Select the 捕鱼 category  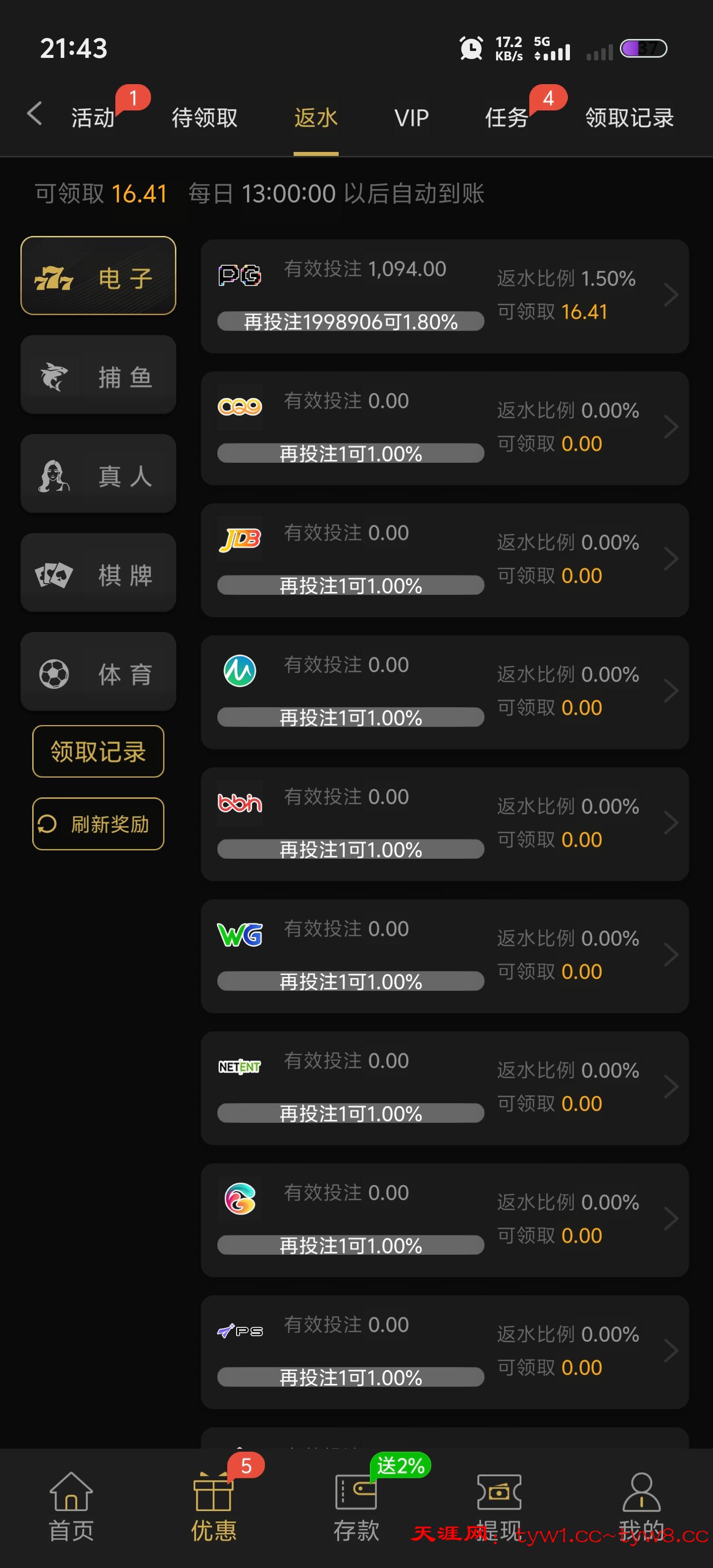[x=98, y=376]
